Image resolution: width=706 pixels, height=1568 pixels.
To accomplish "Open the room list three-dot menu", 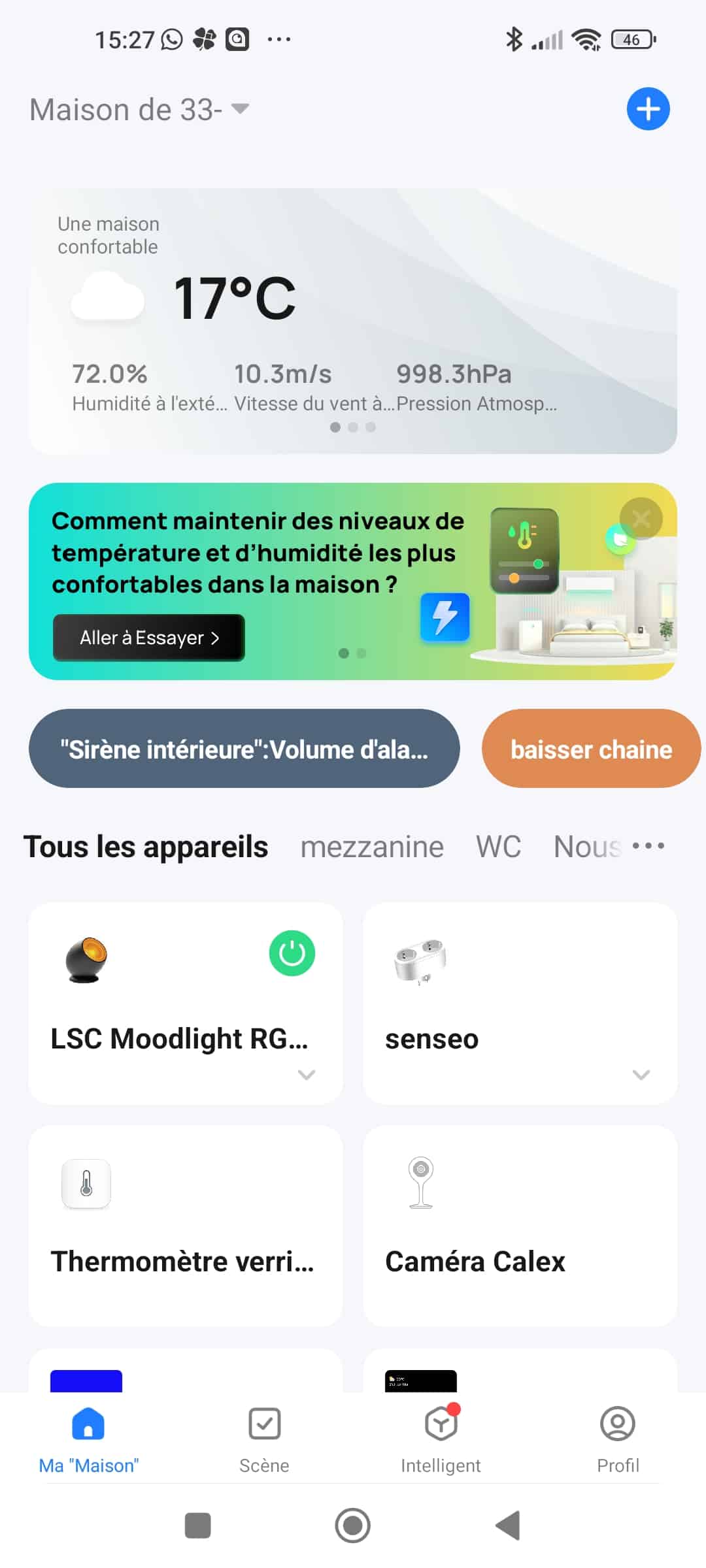I will tap(648, 846).
